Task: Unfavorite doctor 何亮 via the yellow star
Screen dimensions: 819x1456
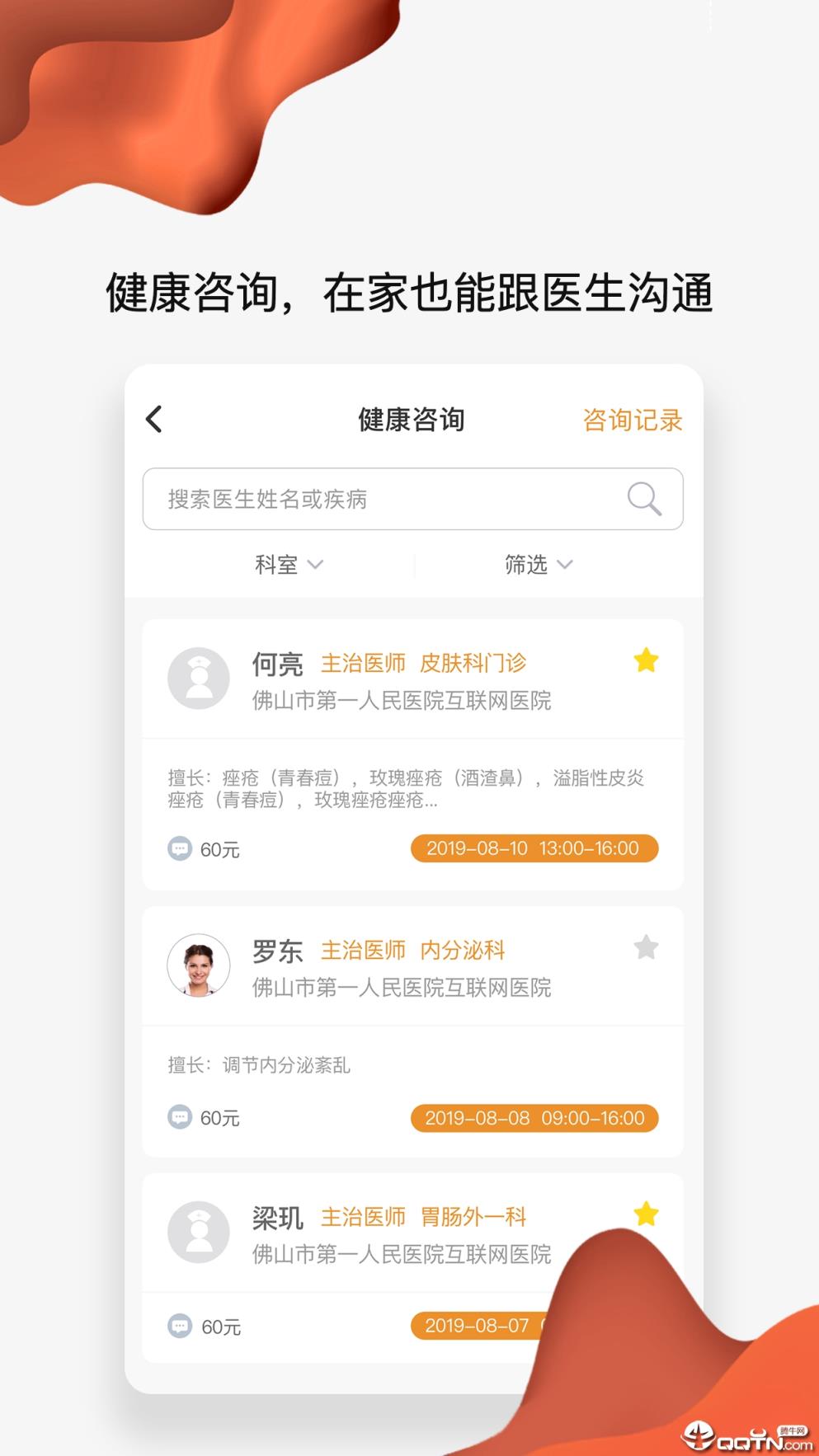Action: [x=647, y=660]
